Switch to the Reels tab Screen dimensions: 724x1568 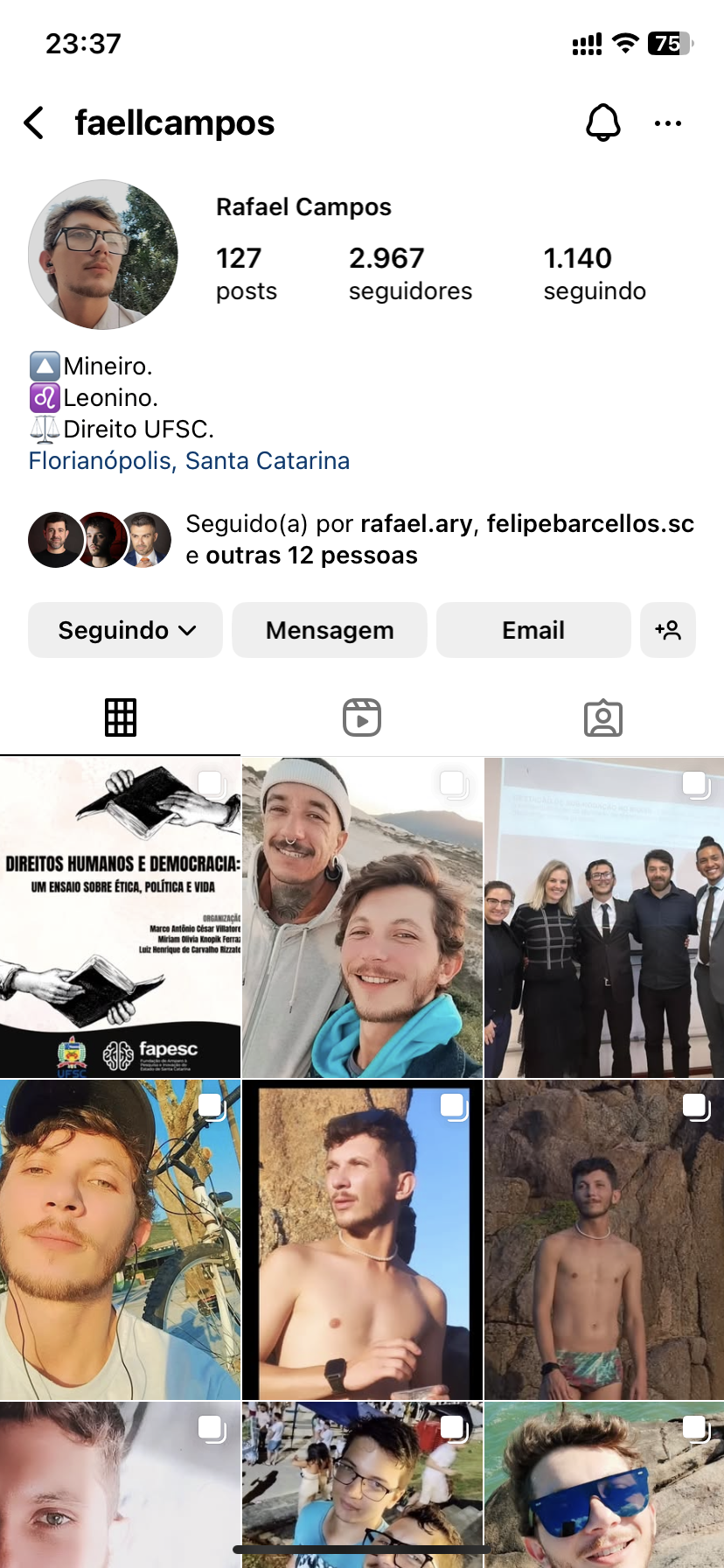click(x=362, y=717)
